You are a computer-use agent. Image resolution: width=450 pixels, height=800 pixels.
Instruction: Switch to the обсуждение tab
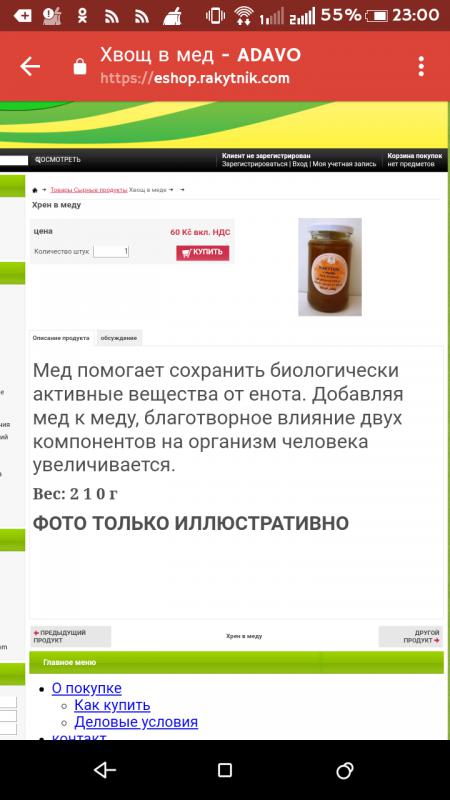tap(119, 338)
